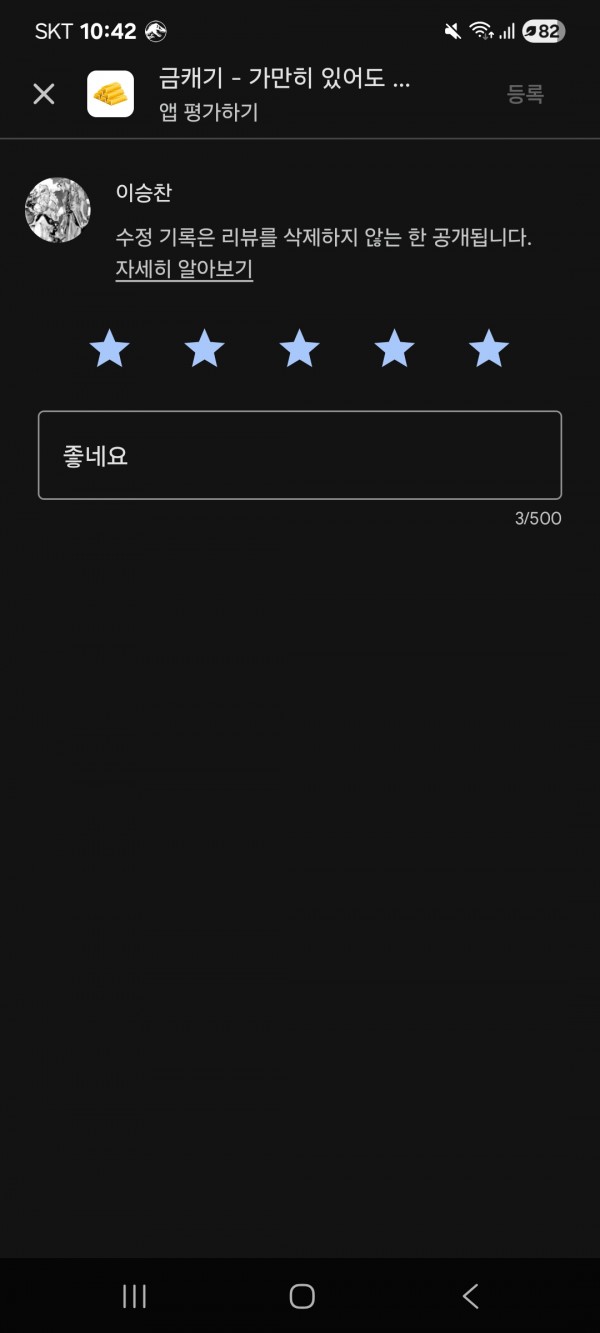Set rating to three stars
The image size is (600, 1333).
[x=299, y=349]
